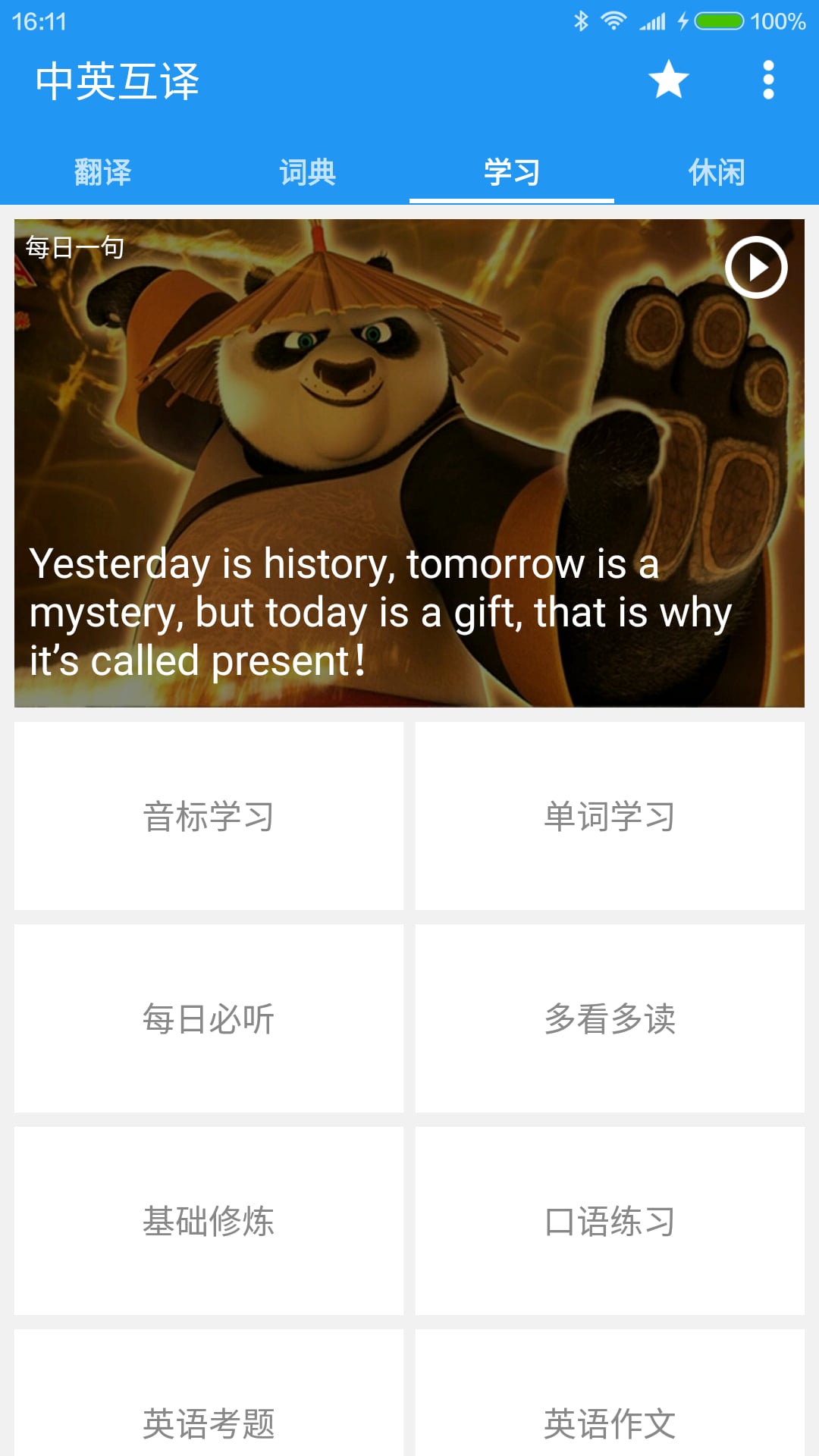Open the overflow menu
Screen dimensions: 819x1456
(x=768, y=80)
